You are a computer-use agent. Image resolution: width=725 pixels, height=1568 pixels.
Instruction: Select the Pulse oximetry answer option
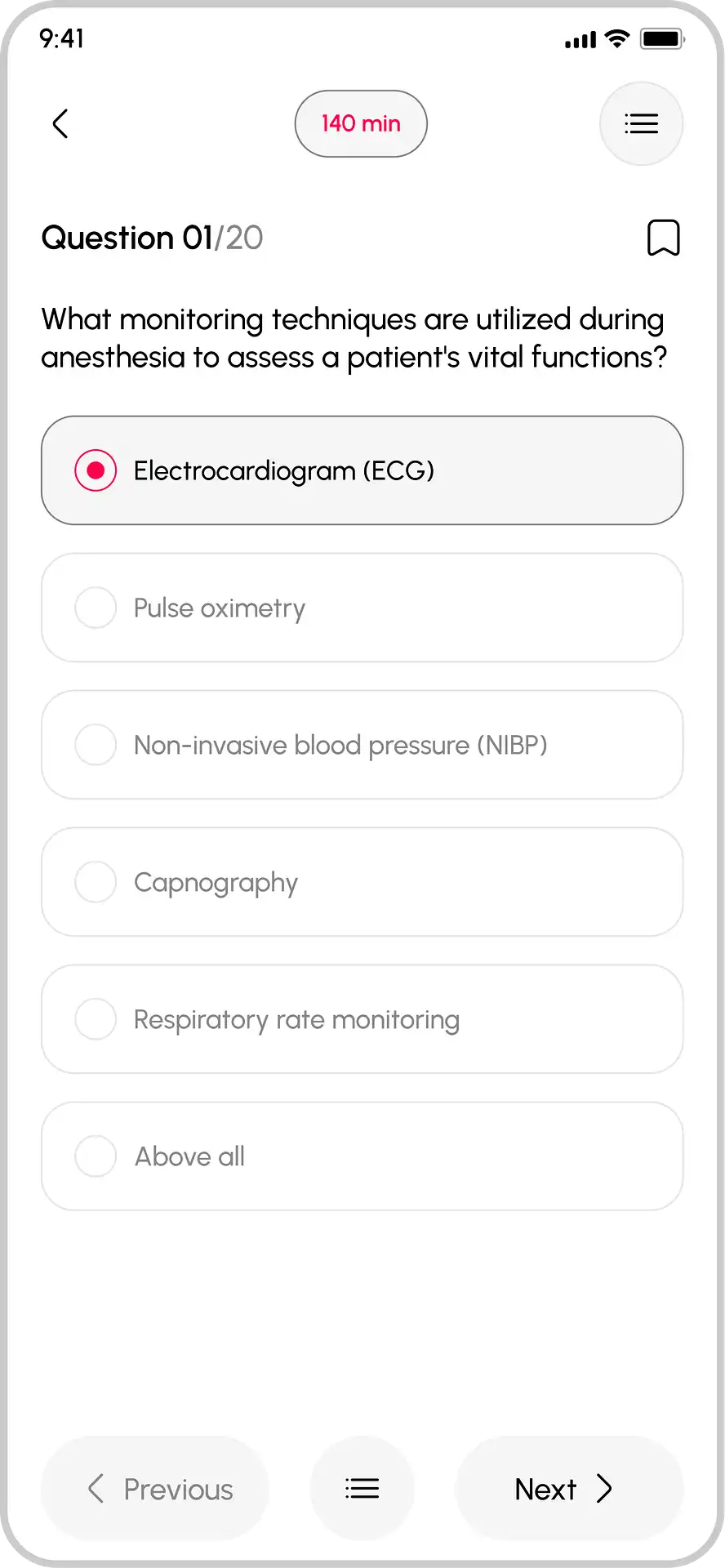point(362,608)
